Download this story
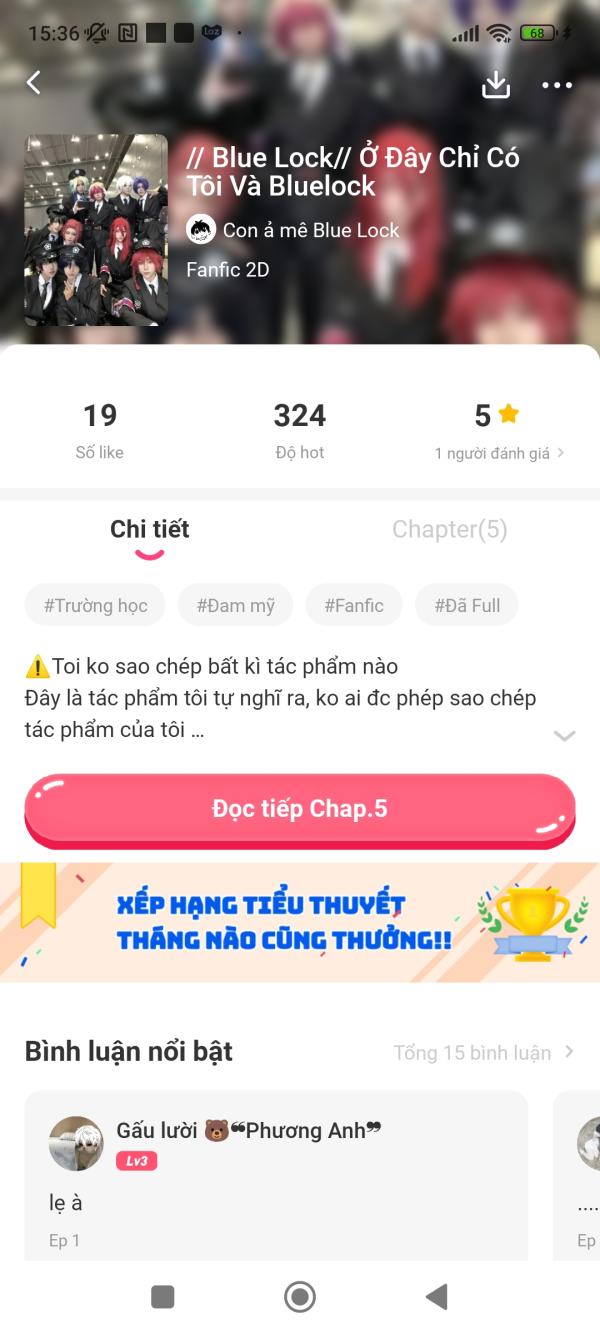600x1333 pixels. click(496, 85)
